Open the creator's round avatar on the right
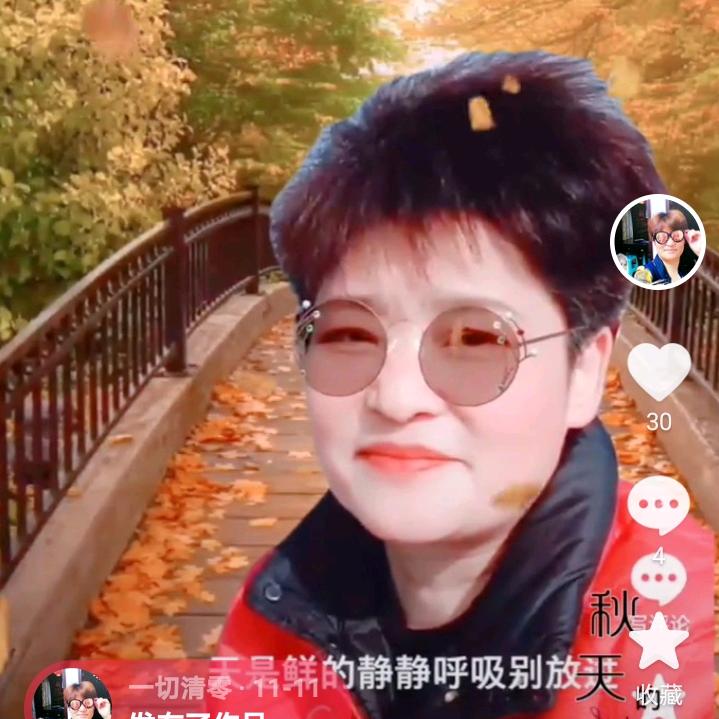The image size is (719, 719). tap(658, 242)
